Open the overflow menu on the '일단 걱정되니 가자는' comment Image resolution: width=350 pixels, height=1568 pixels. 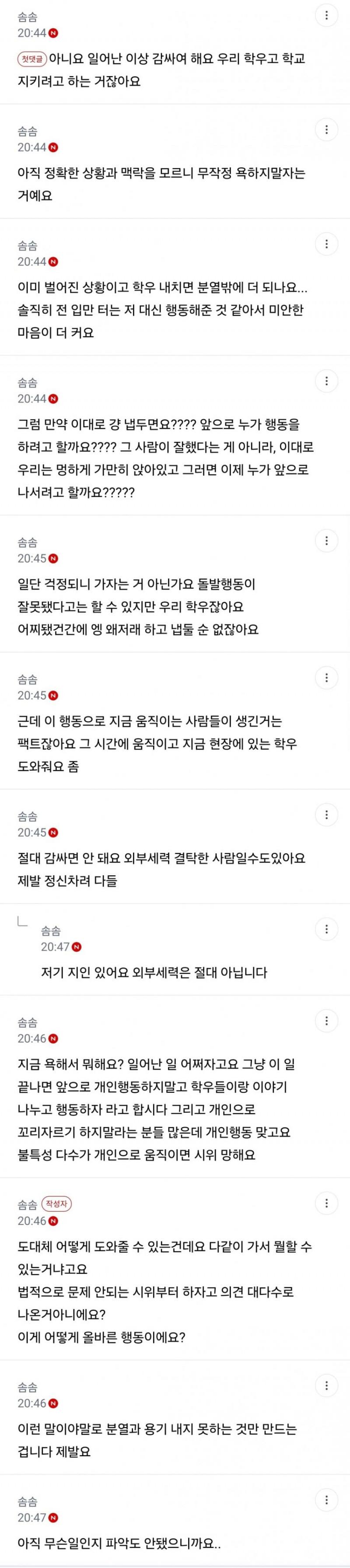(327, 540)
